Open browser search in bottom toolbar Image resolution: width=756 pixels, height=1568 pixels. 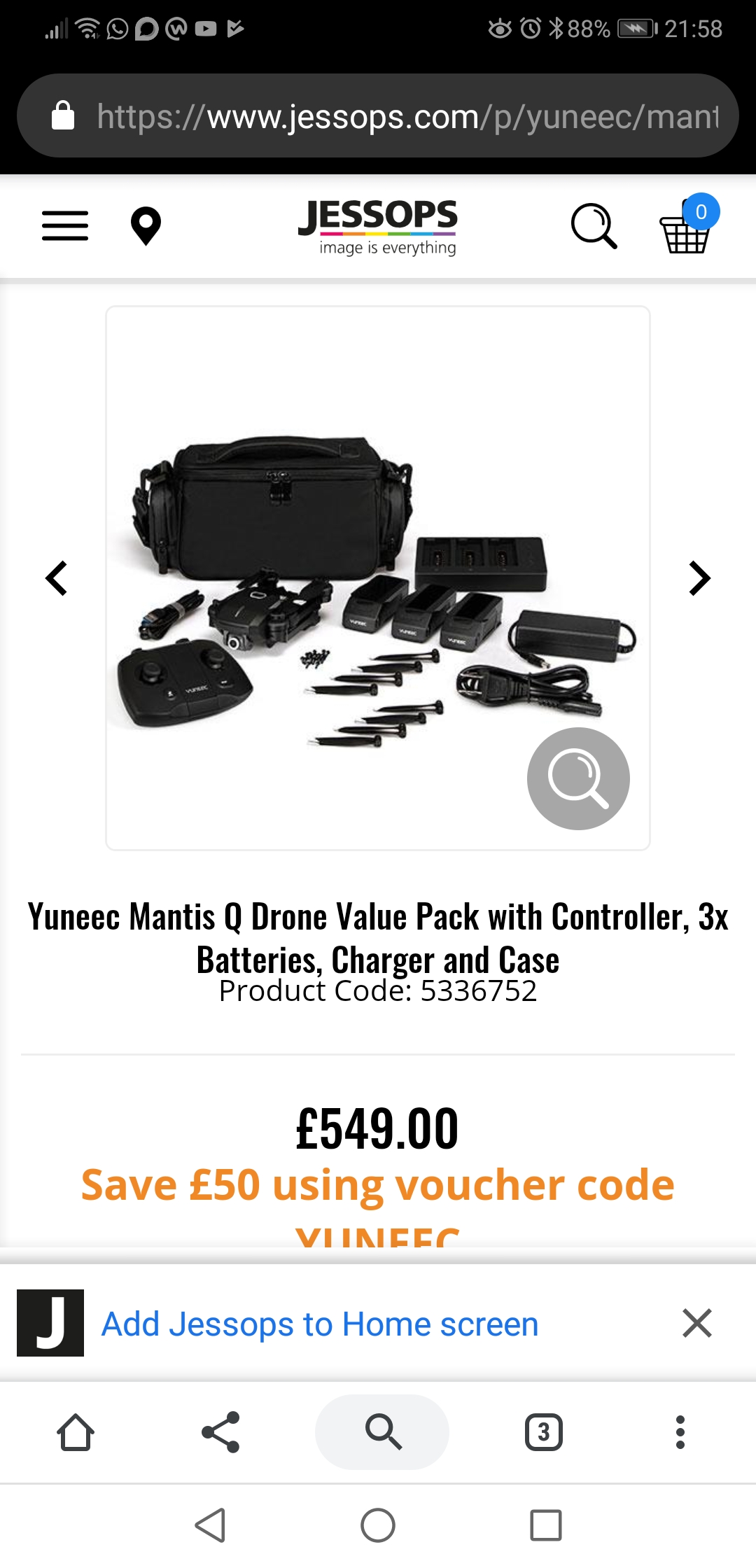point(382,1432)
